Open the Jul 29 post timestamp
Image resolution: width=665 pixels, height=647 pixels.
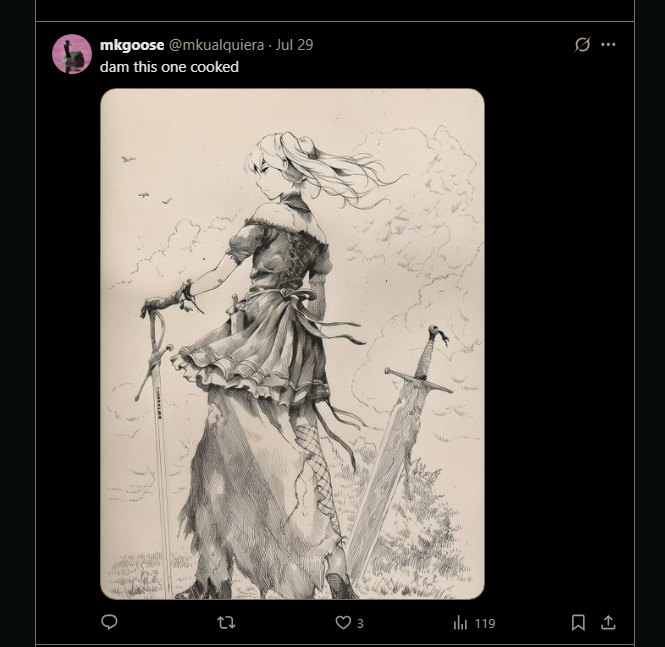[x=294, y=45]
